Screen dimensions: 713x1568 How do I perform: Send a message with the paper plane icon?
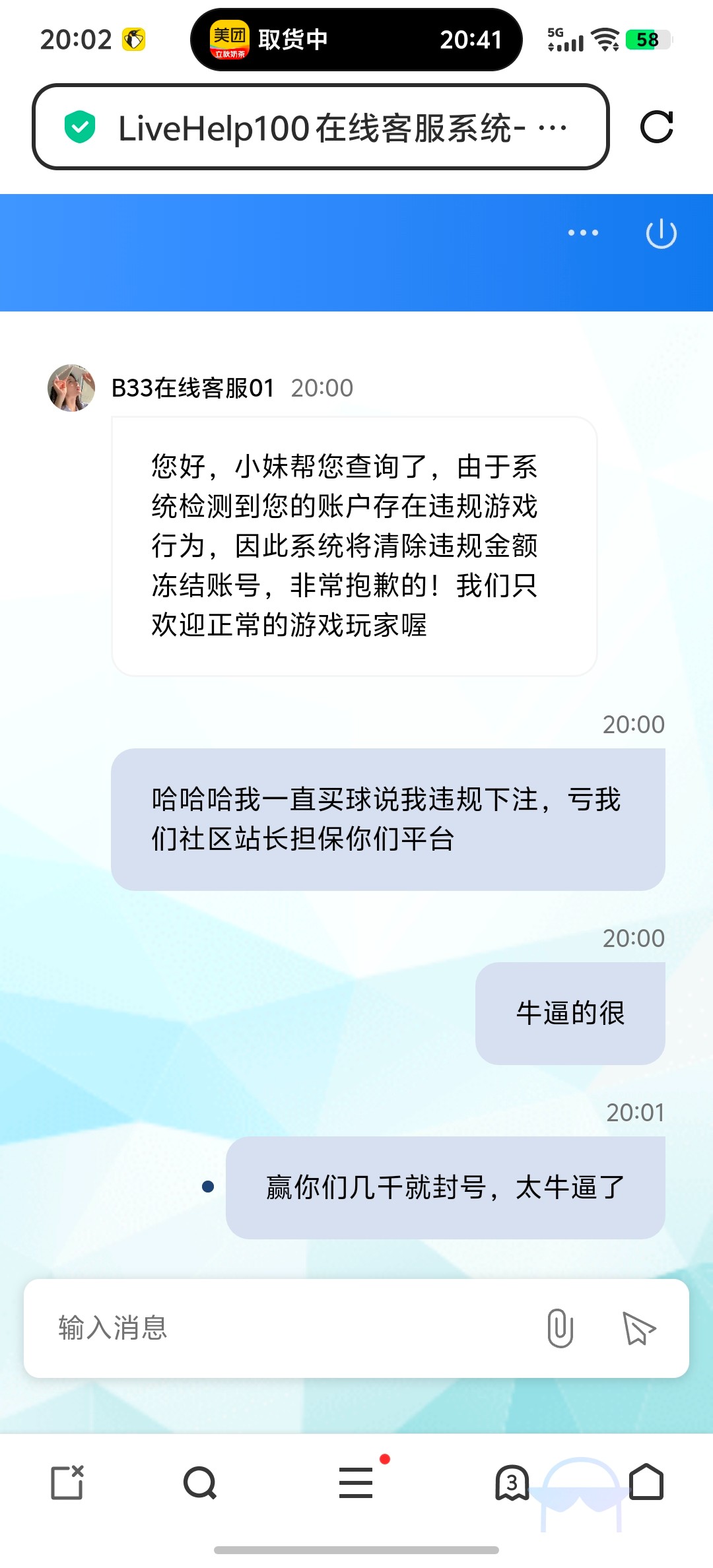coord(637,1328)
